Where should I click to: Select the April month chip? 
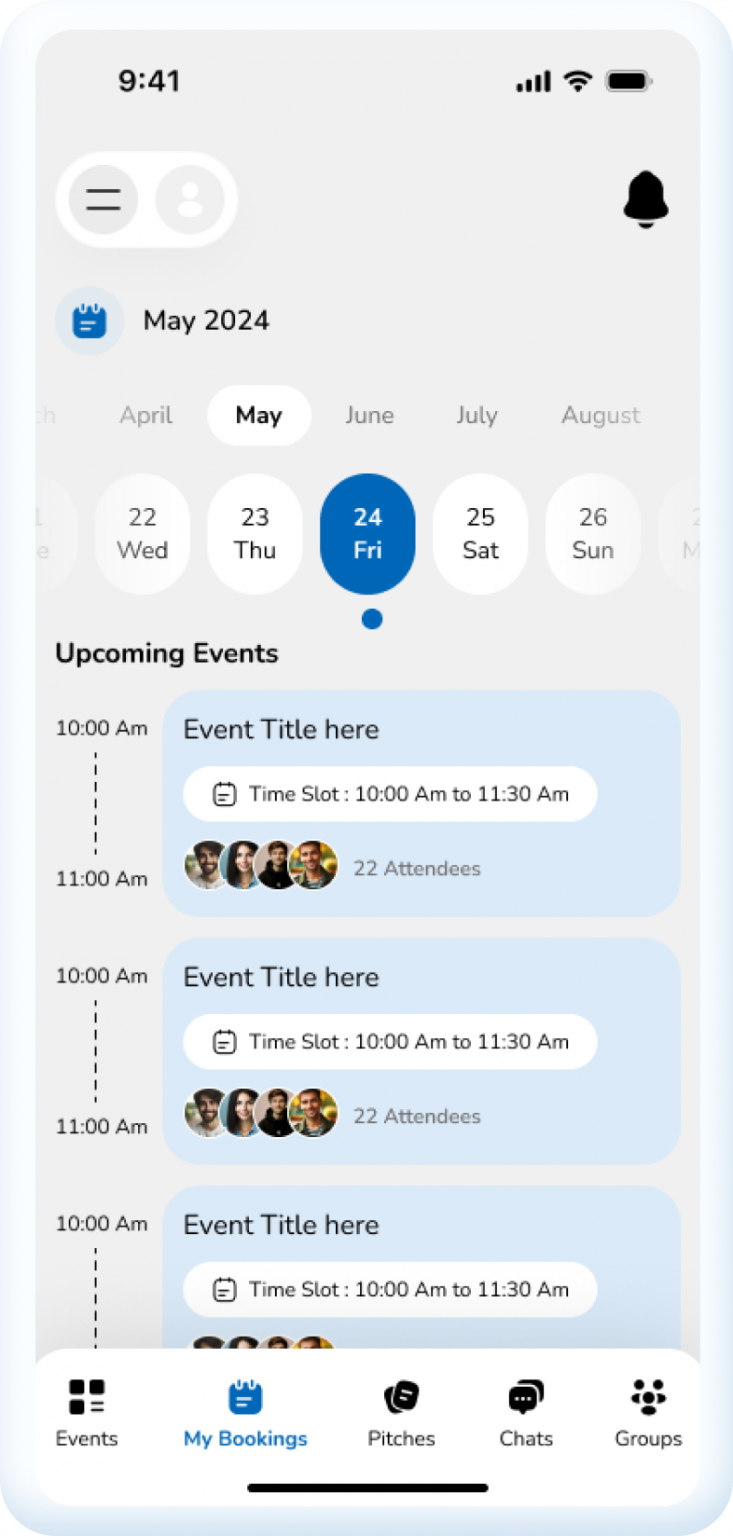click(x=146, y=415)
